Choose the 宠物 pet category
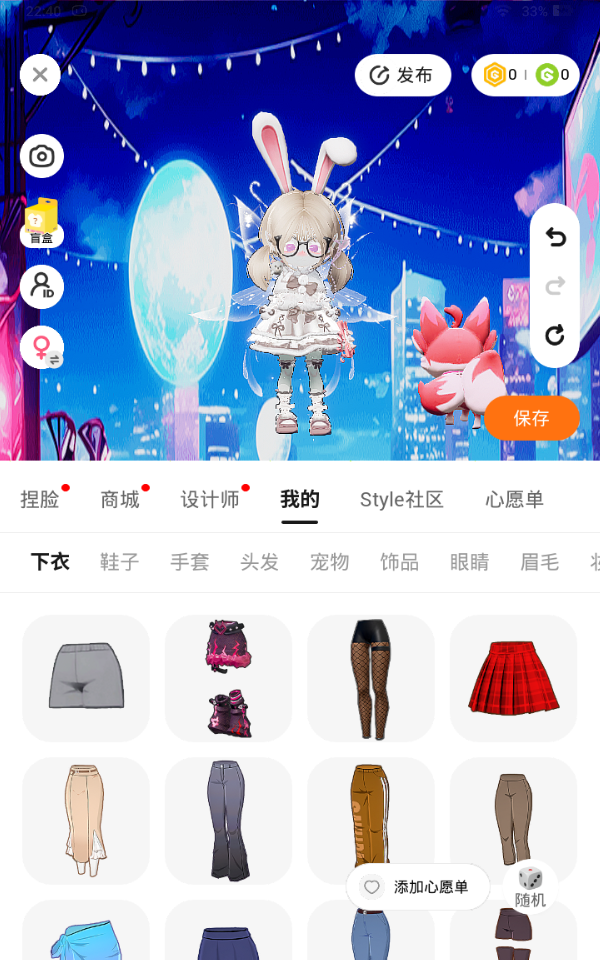Screen dimensions: 600x960 (x=329, y=562)
